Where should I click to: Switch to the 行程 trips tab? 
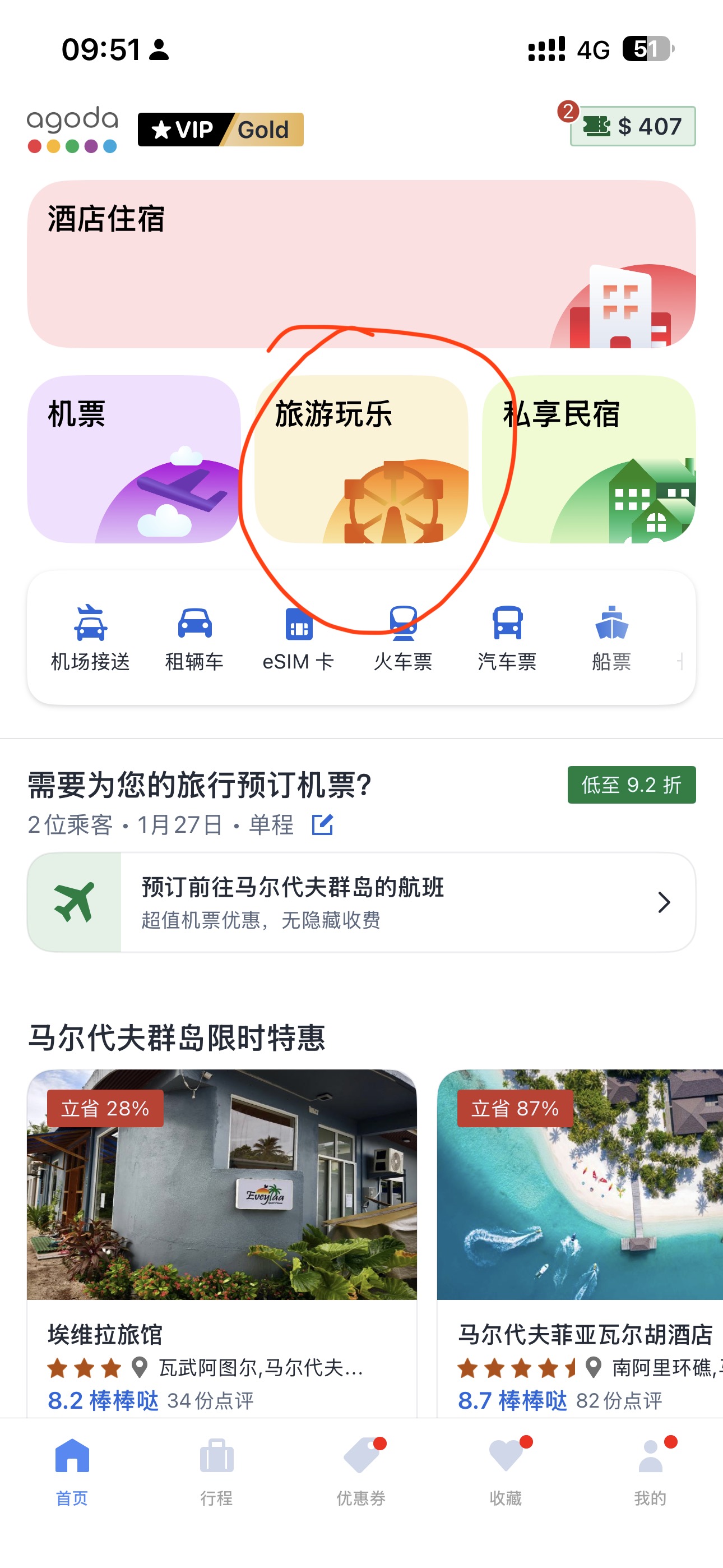coord(217,1470)
